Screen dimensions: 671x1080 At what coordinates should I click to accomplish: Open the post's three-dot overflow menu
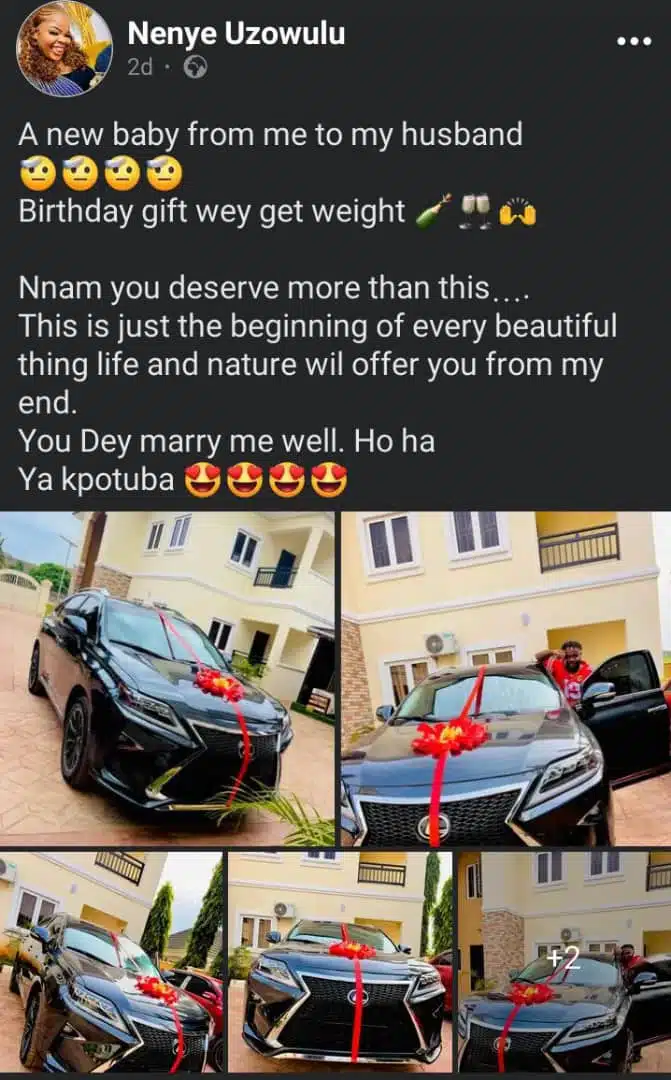pyautogui.click(x=634, y=41)
